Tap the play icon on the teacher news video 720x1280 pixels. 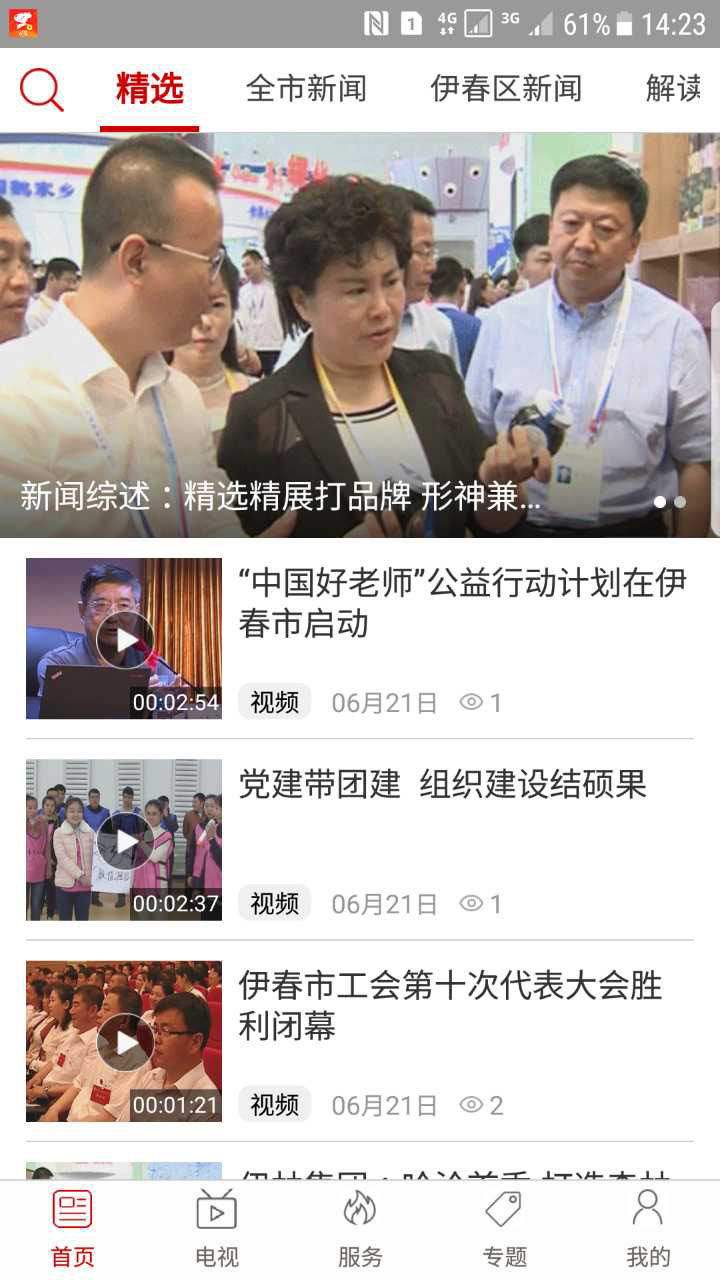(x=124, y=638)
